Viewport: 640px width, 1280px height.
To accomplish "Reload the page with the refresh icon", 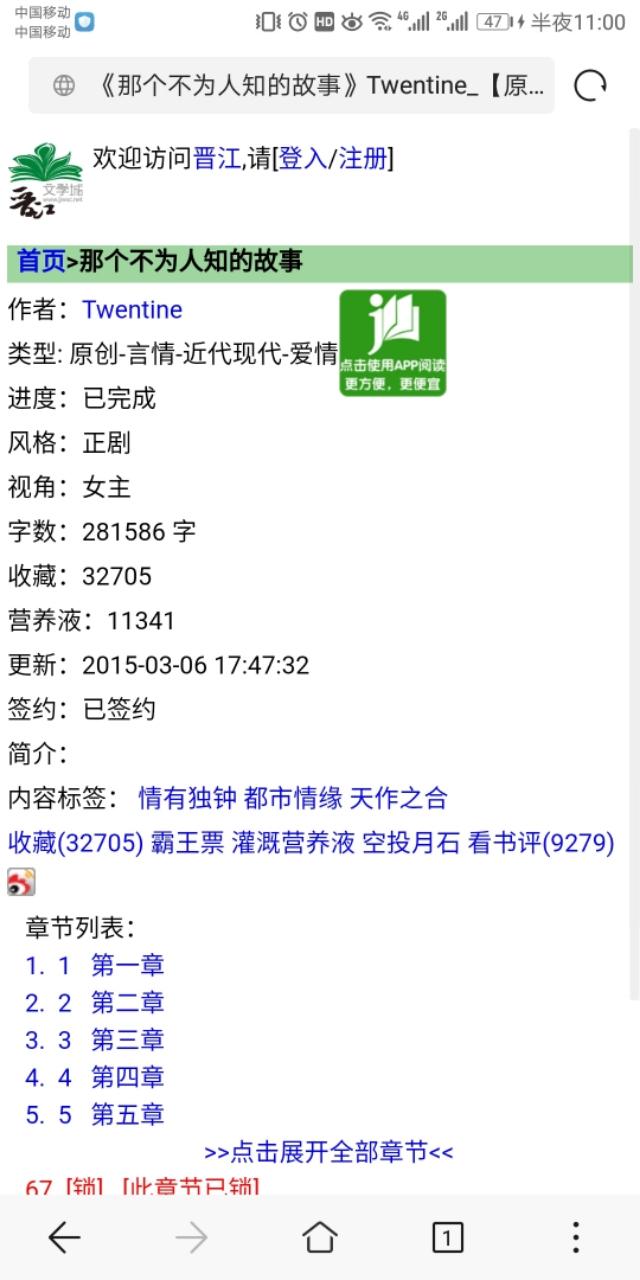I will [590, 86].
